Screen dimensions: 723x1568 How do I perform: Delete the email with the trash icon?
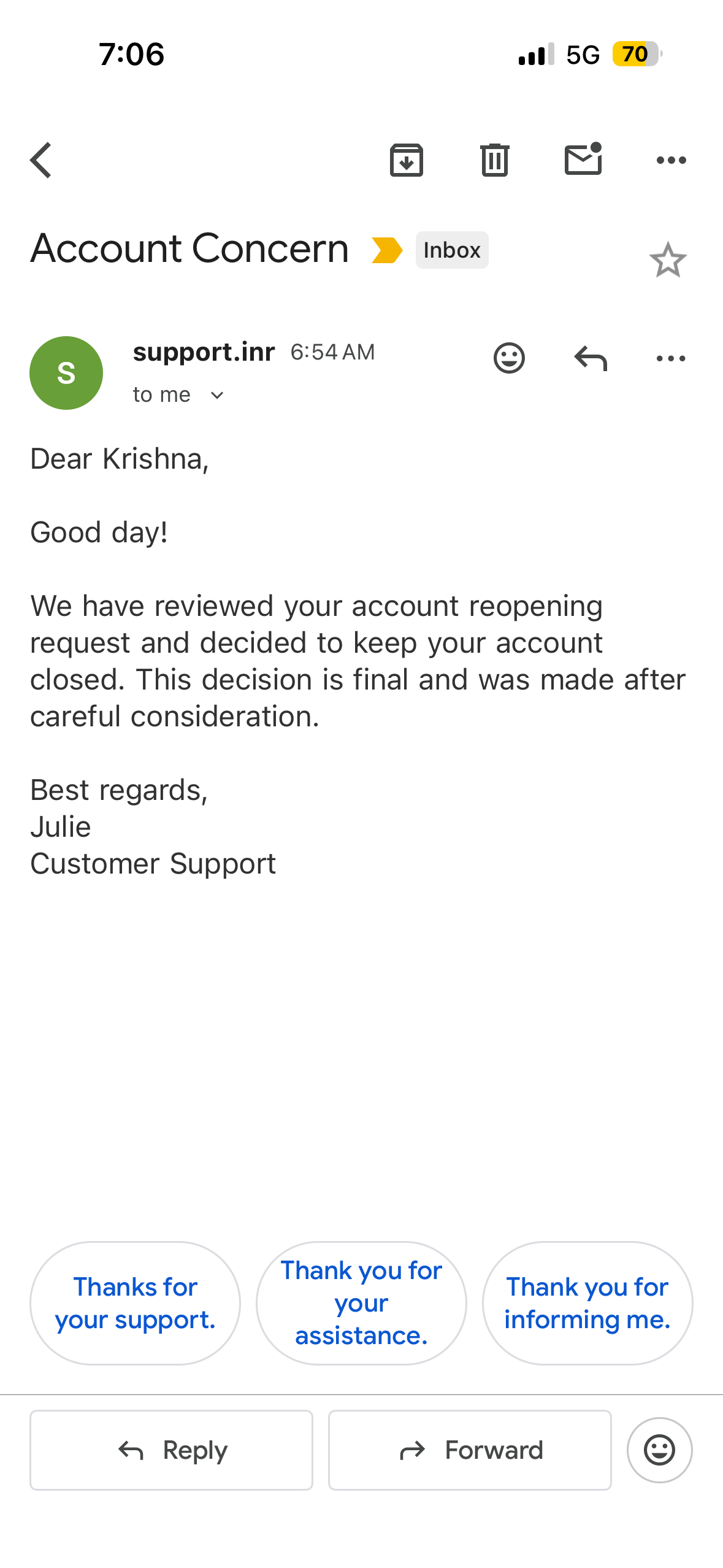pos(495,160)
